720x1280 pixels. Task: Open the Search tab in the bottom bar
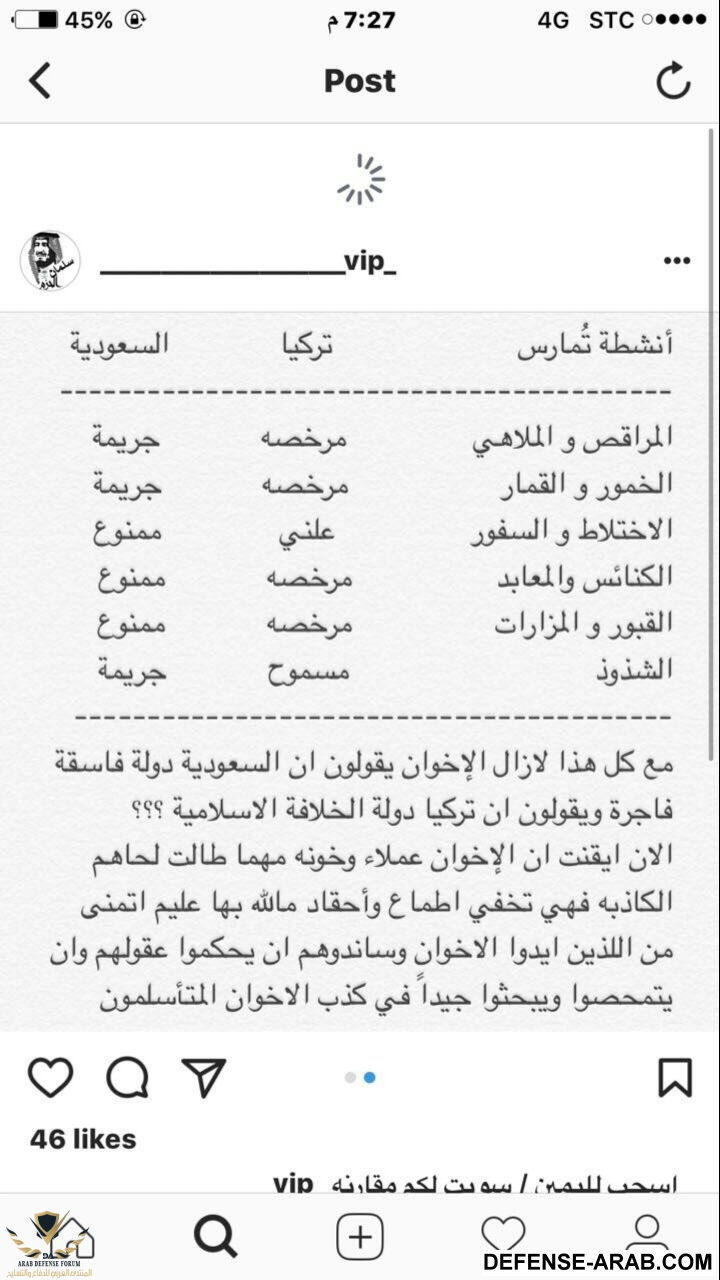pos(215,1238)
